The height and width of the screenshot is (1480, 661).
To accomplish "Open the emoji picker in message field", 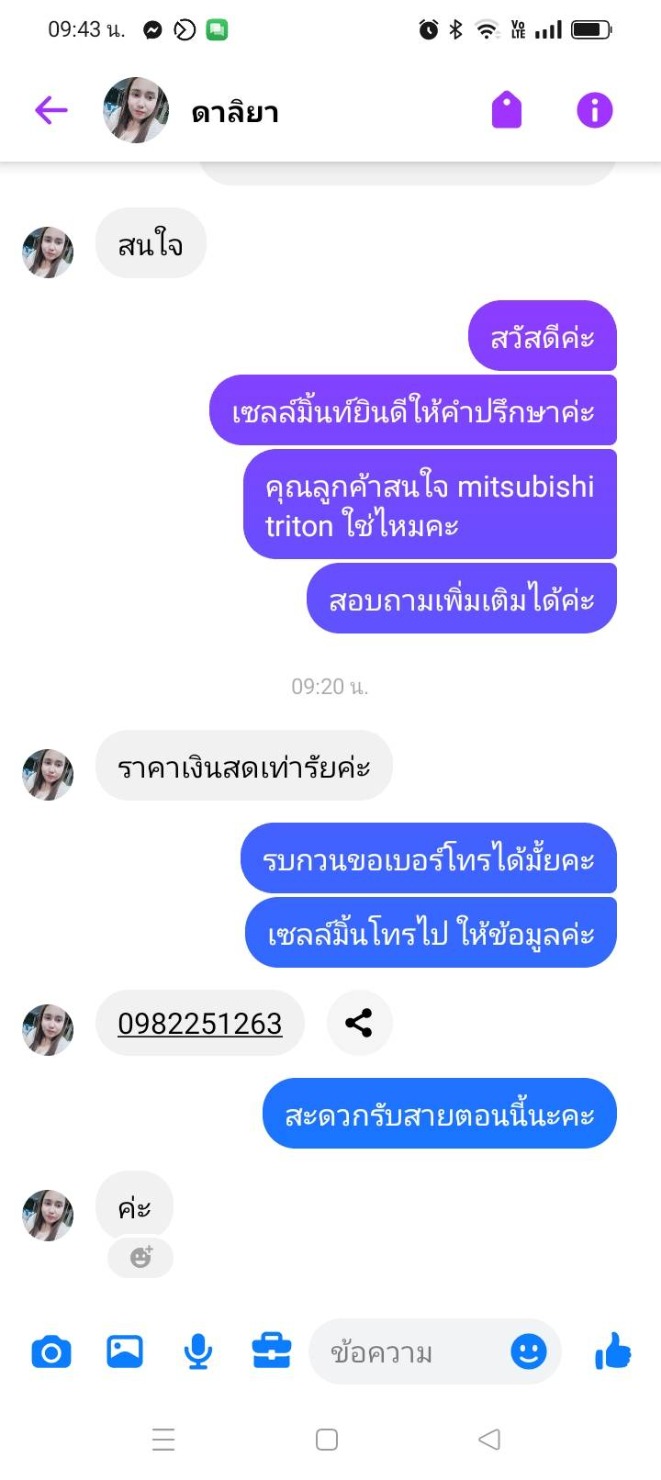I will click(528, 1353).
